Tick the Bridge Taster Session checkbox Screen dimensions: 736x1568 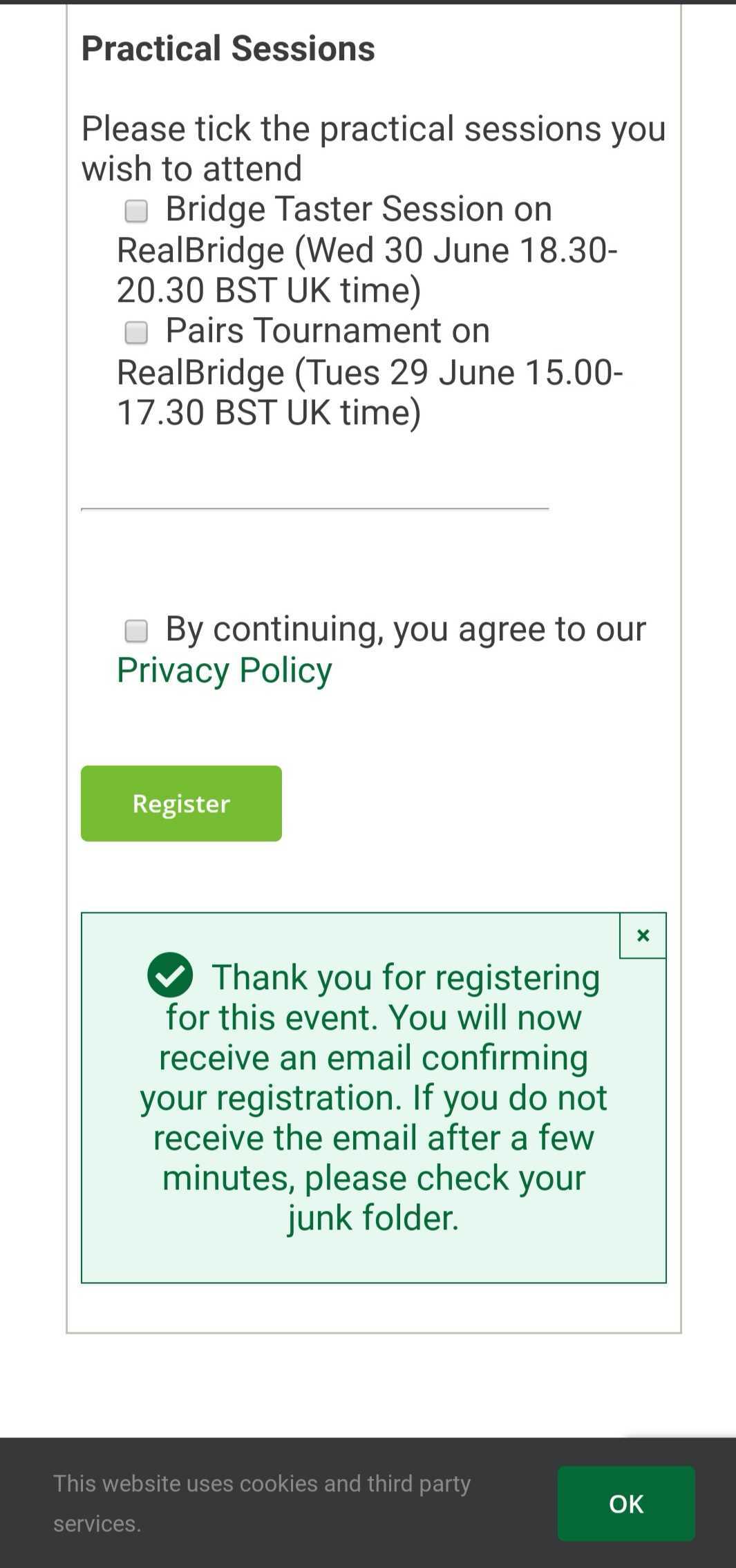136,211
